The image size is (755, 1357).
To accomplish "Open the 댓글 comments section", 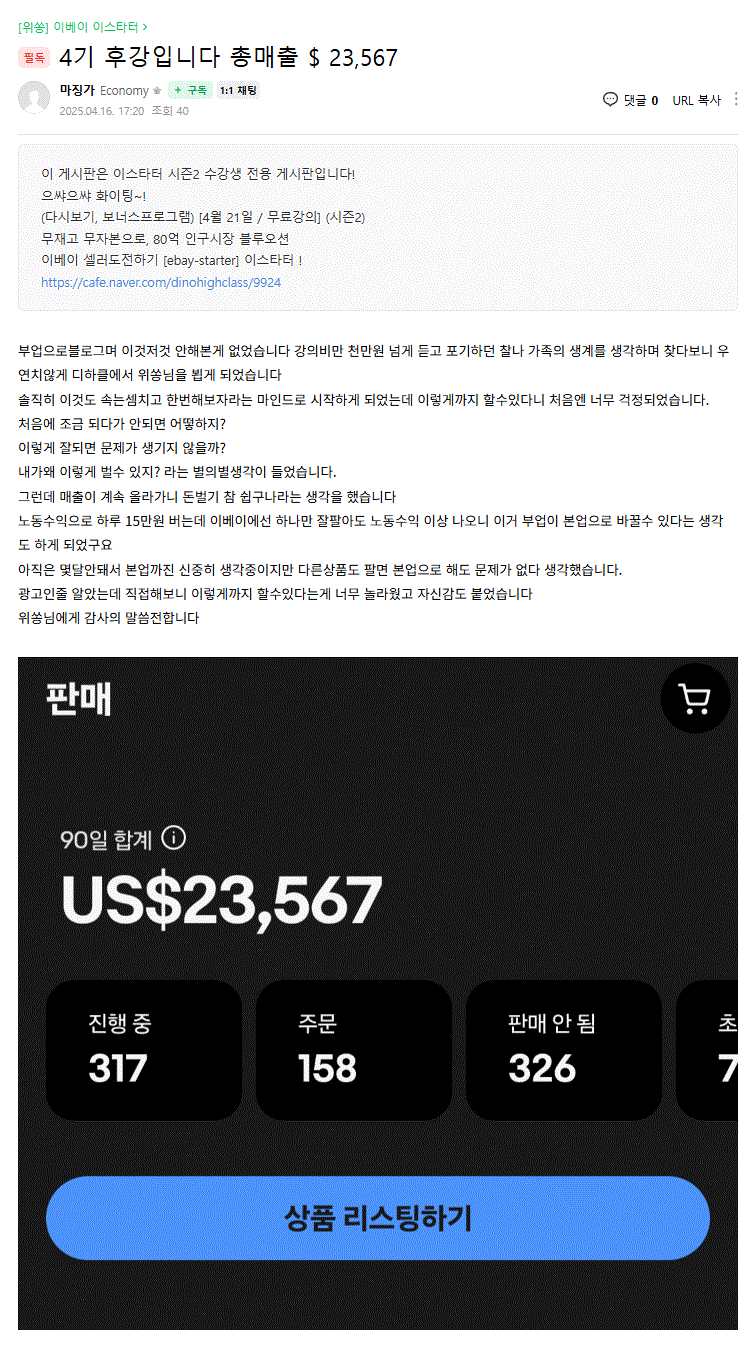I will 631,100.
